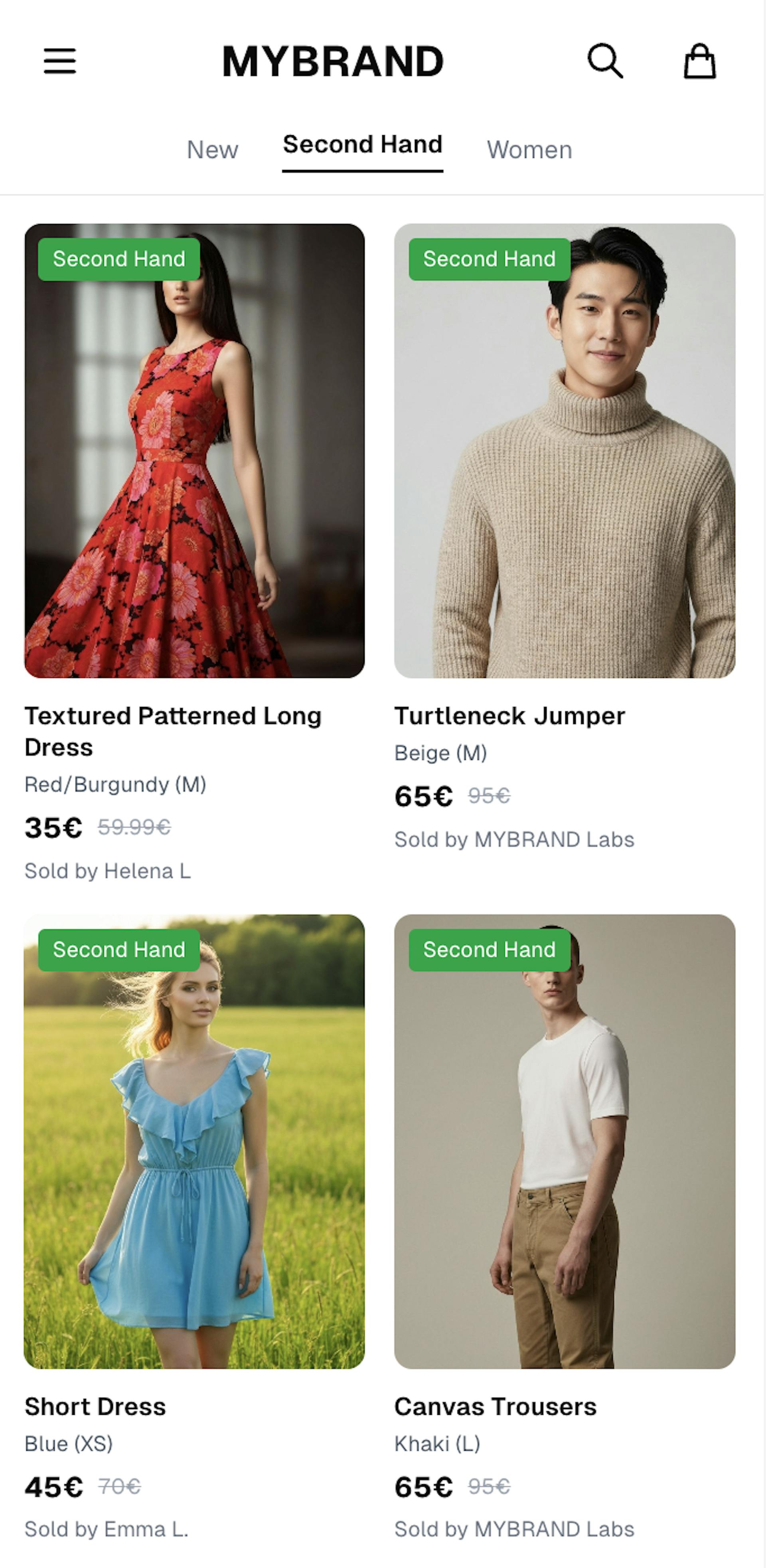Open the hamburger menu
This screenshot has width=766, height=1568.
59,61
